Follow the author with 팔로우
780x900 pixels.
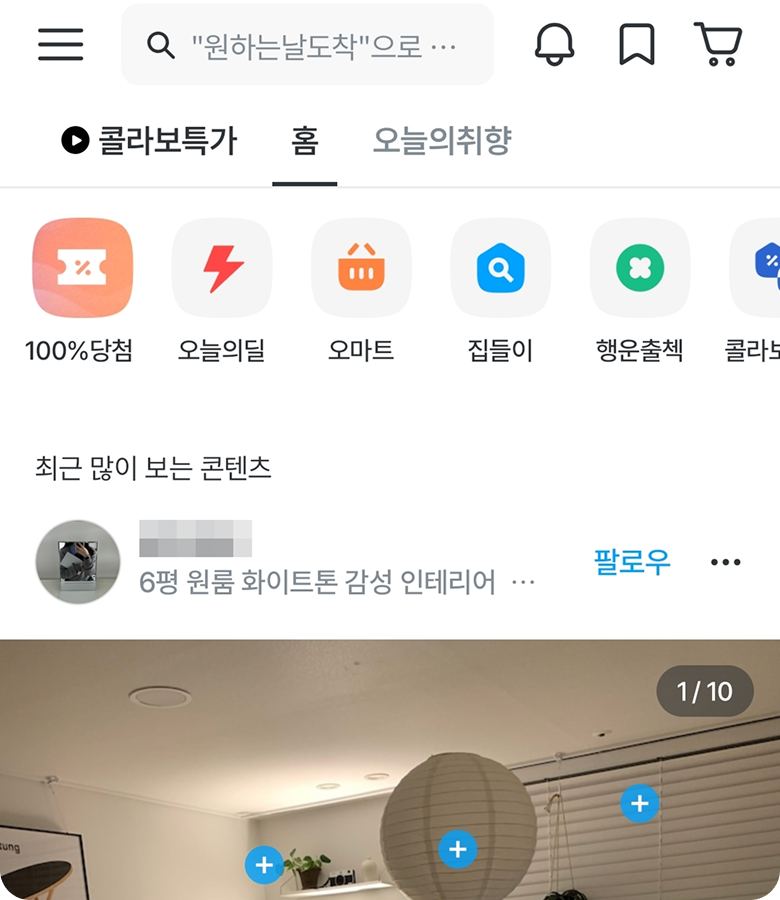pos(631,562)
